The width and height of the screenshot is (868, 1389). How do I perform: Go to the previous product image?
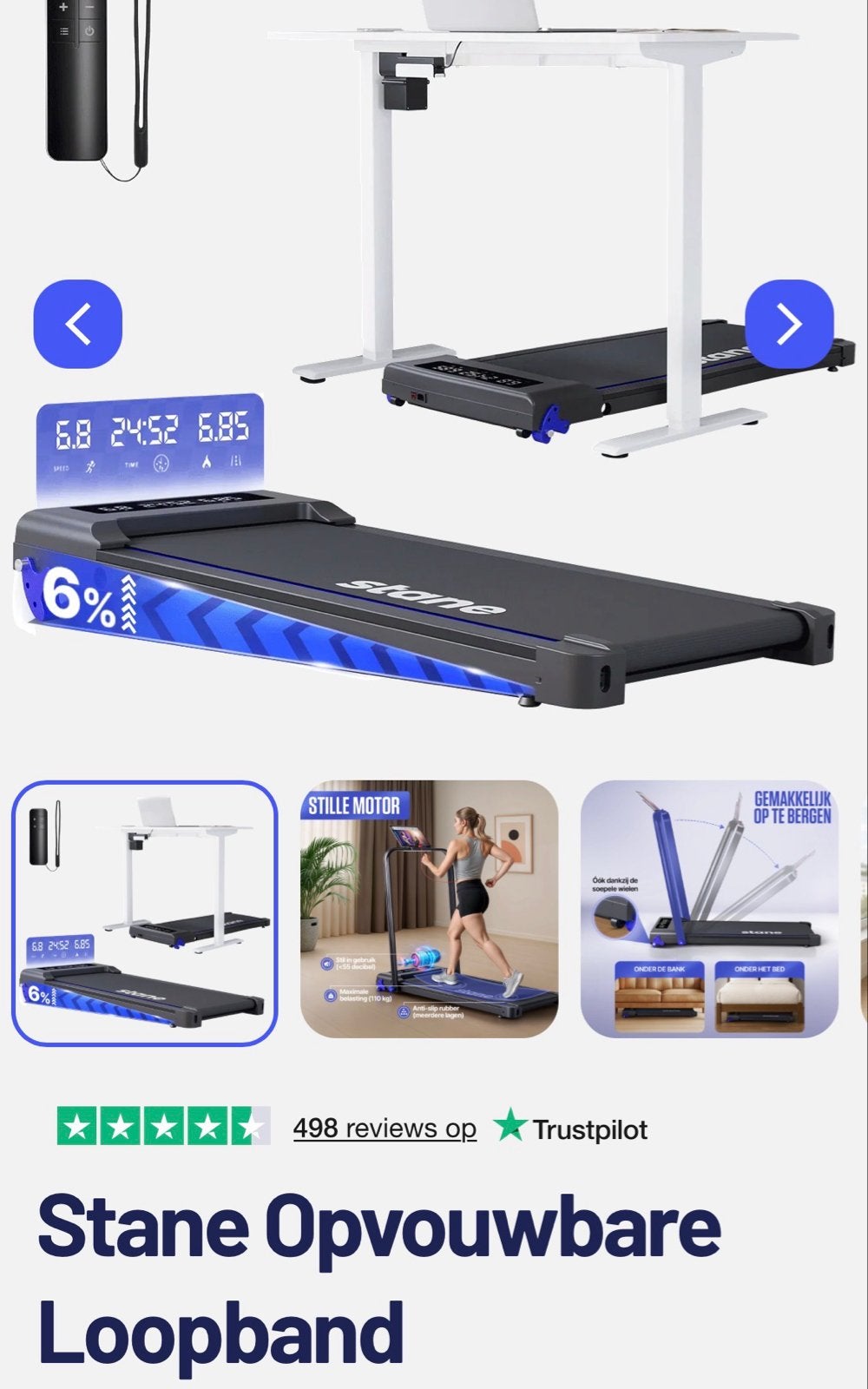(78, 324)
